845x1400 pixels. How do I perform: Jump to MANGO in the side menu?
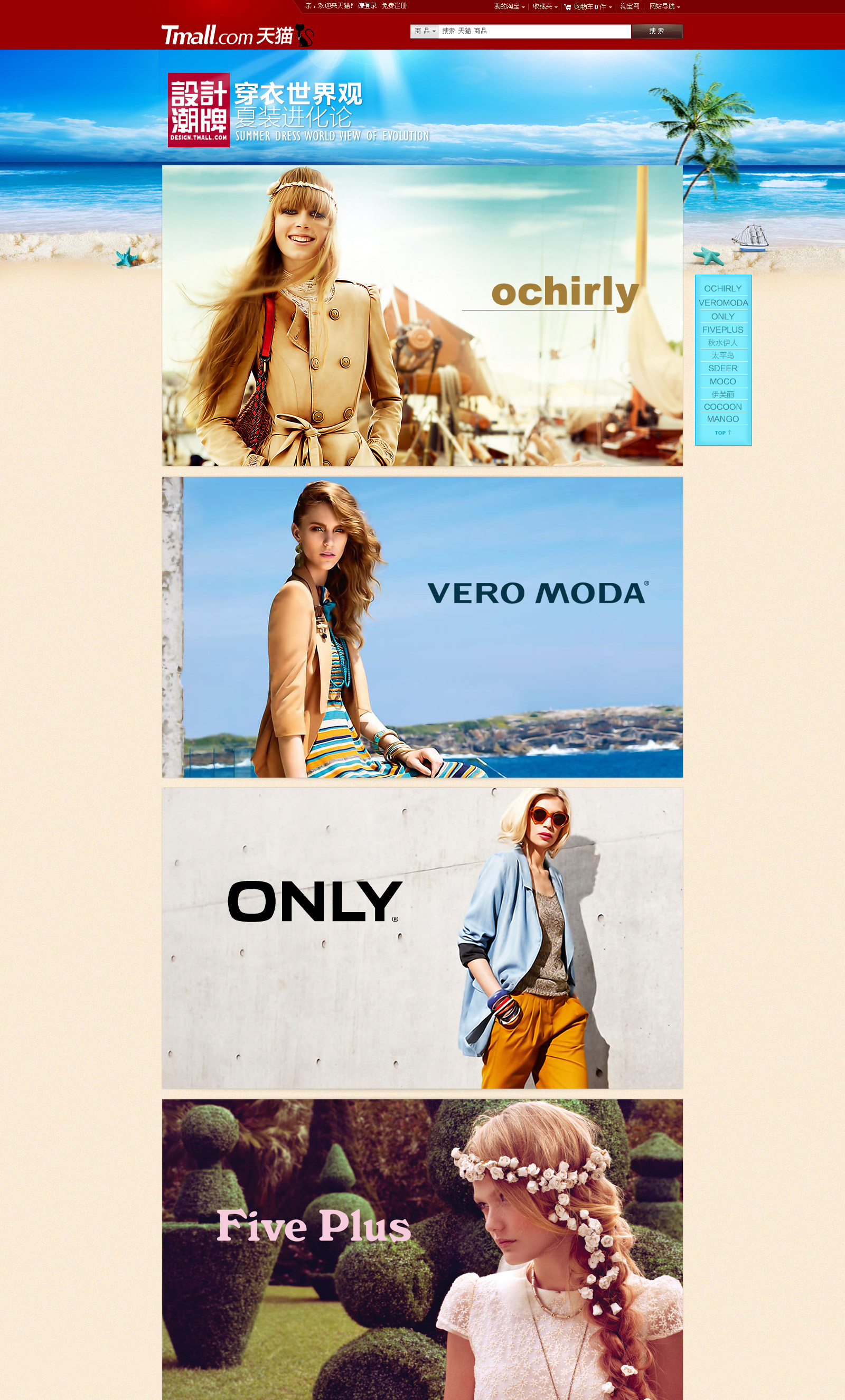coord(723,419)
